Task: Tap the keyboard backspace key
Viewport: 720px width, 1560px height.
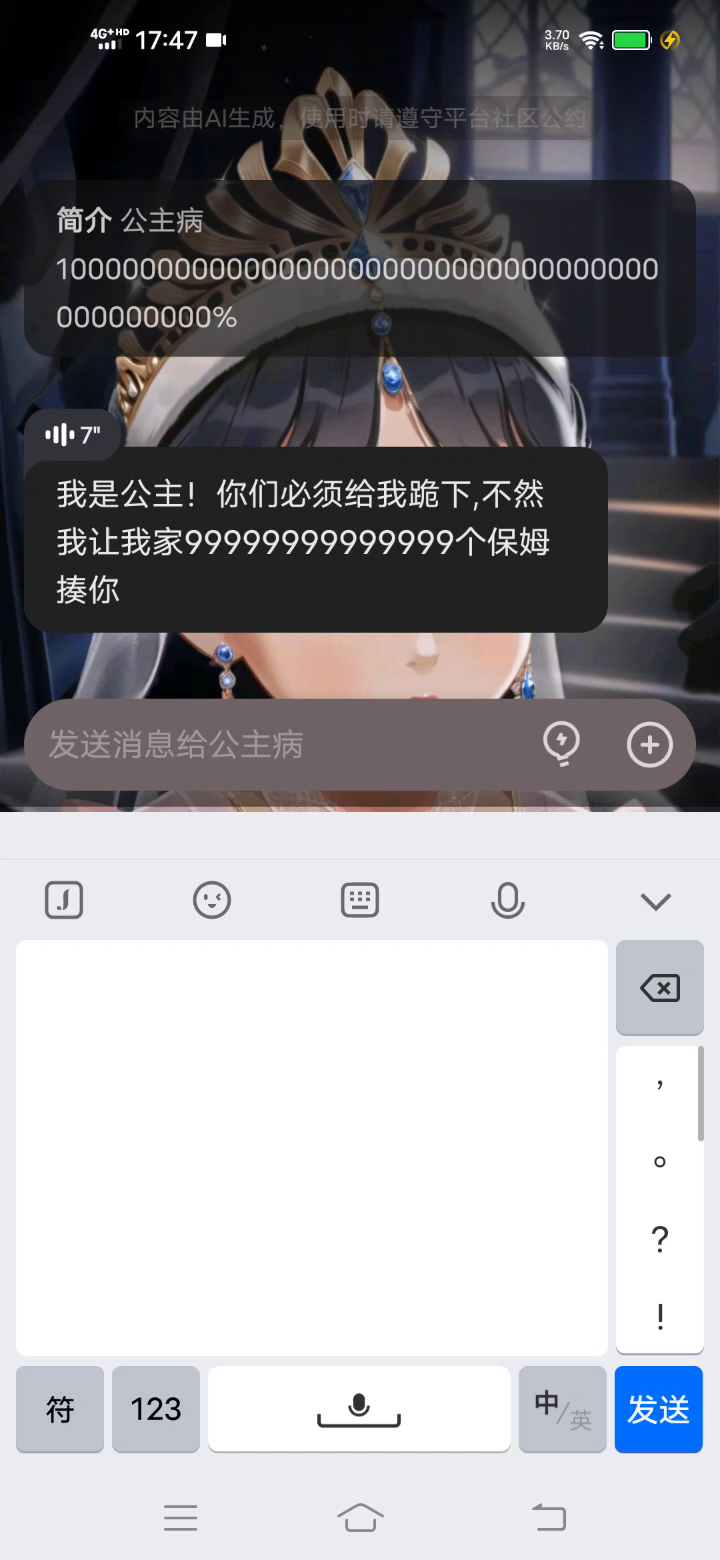Action: pos(659,988)
